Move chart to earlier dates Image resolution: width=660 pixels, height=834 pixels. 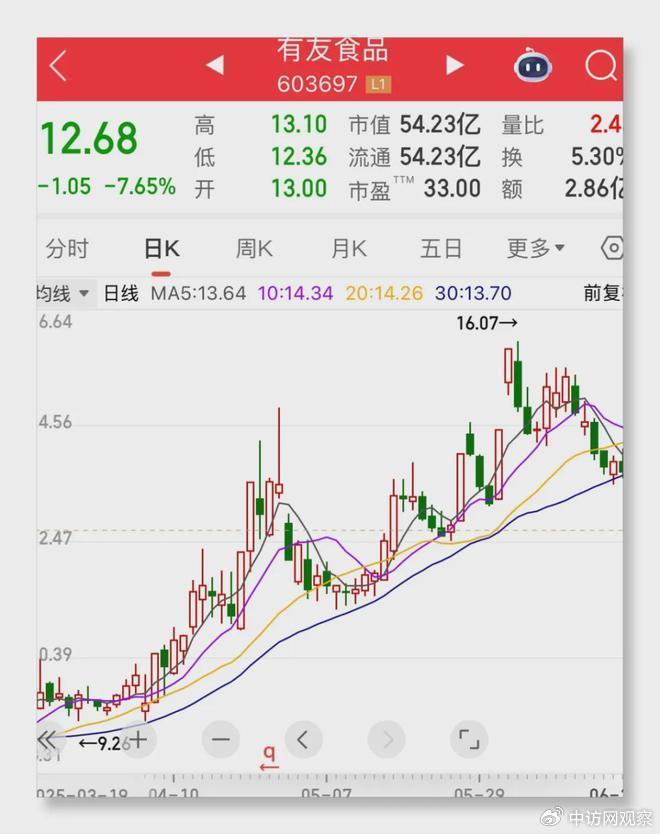tap(304, 740)
